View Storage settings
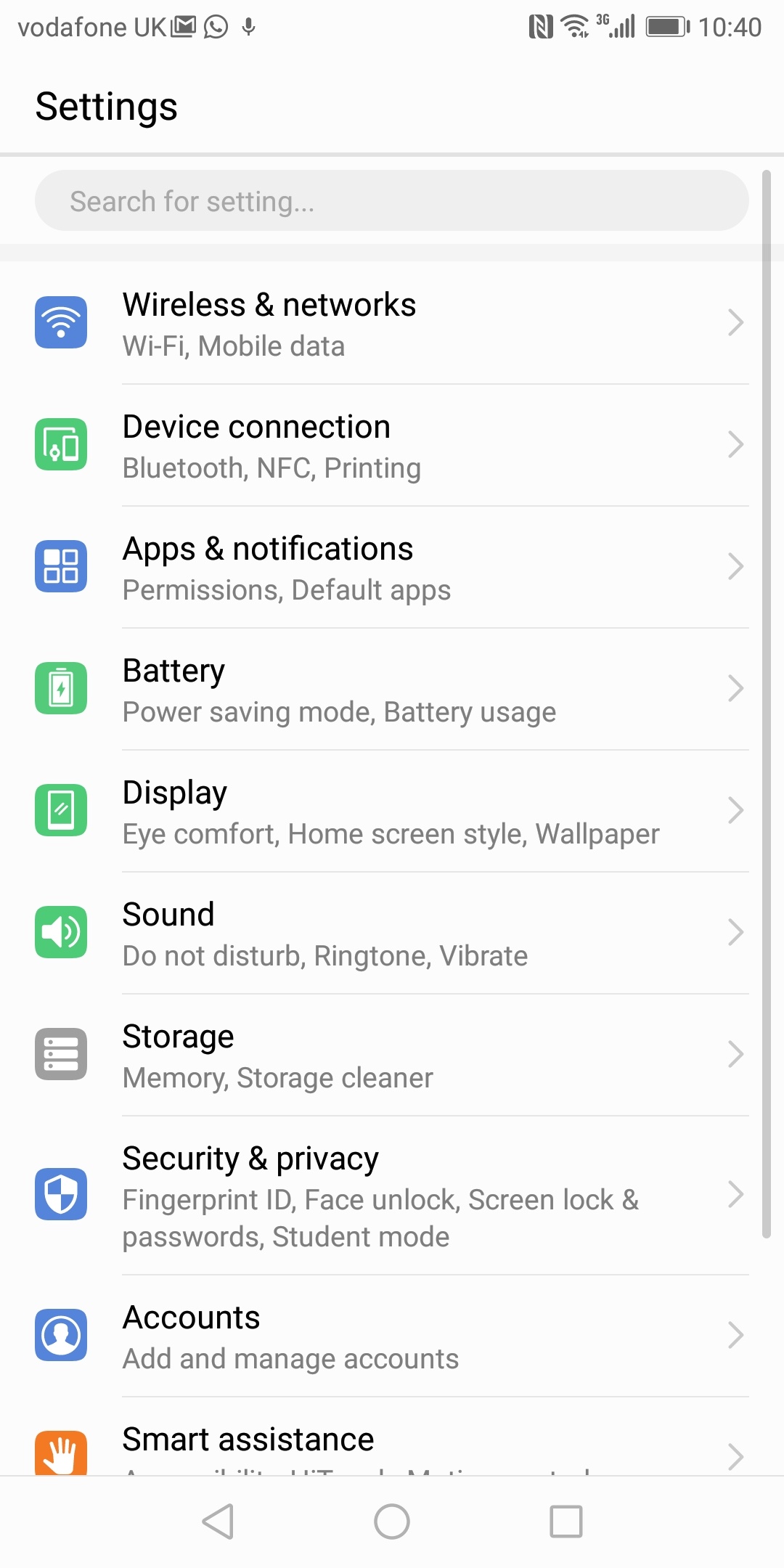784x1568 pixels. [x=392, y=1055]
